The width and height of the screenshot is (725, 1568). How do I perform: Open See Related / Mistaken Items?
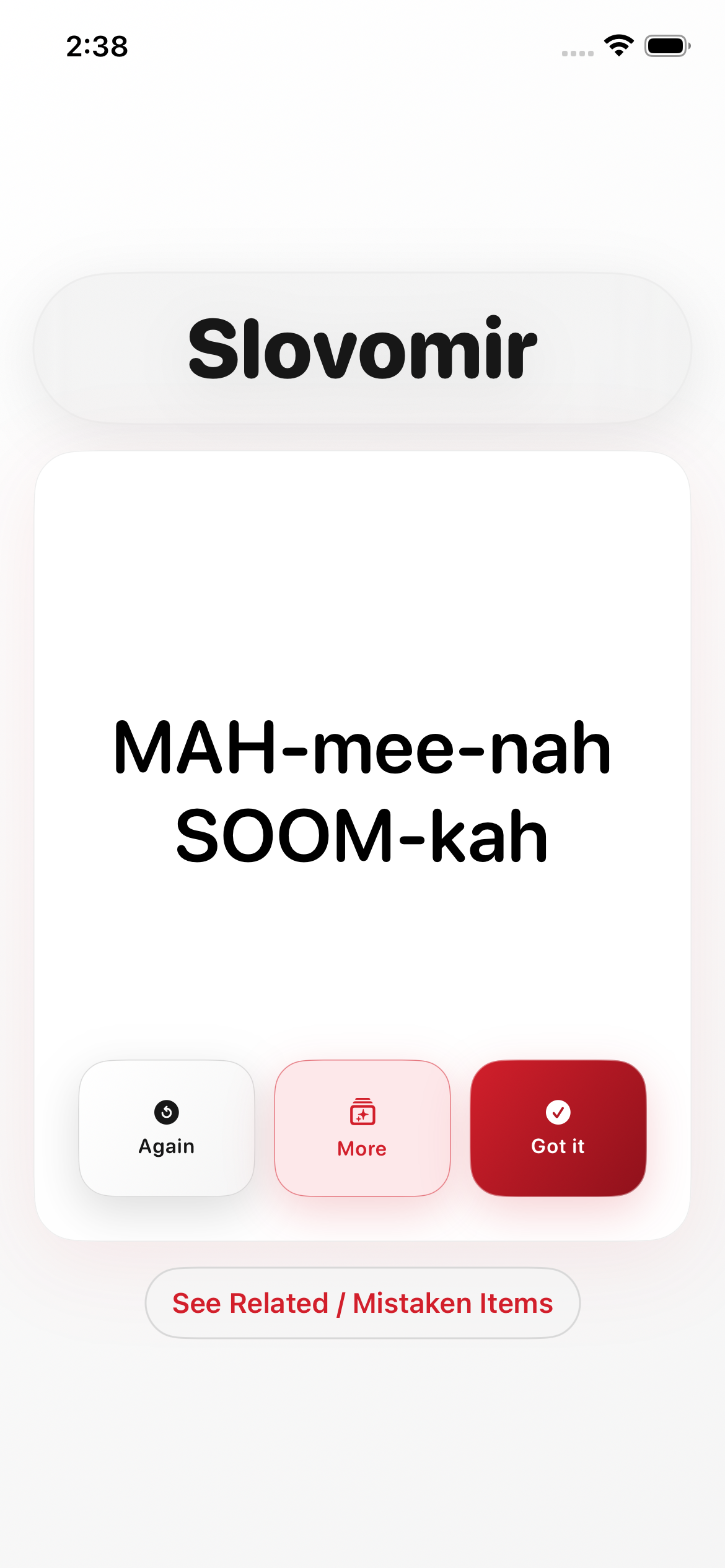[x=362, y=1303]
